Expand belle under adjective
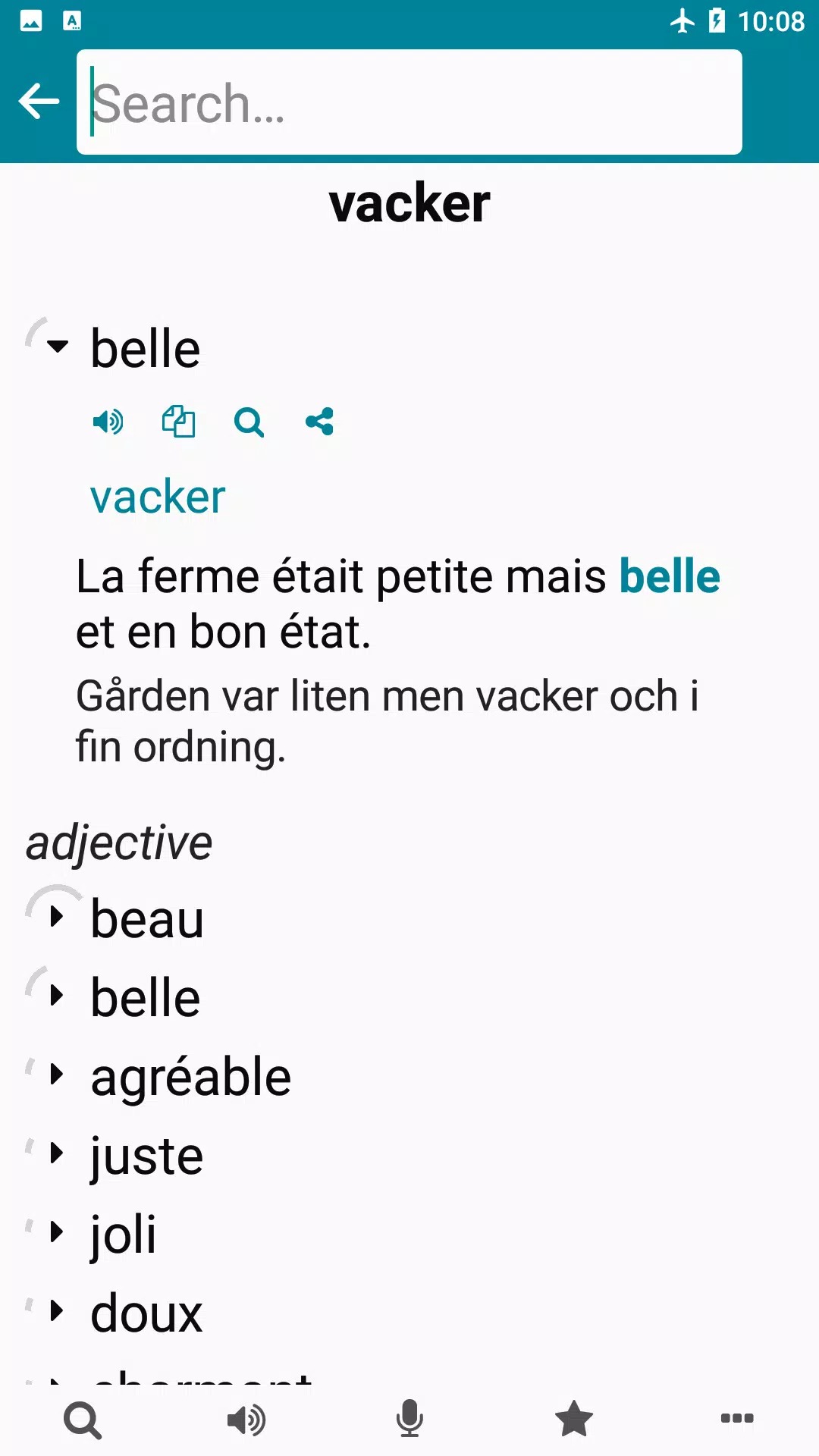 tap(57, 996)
